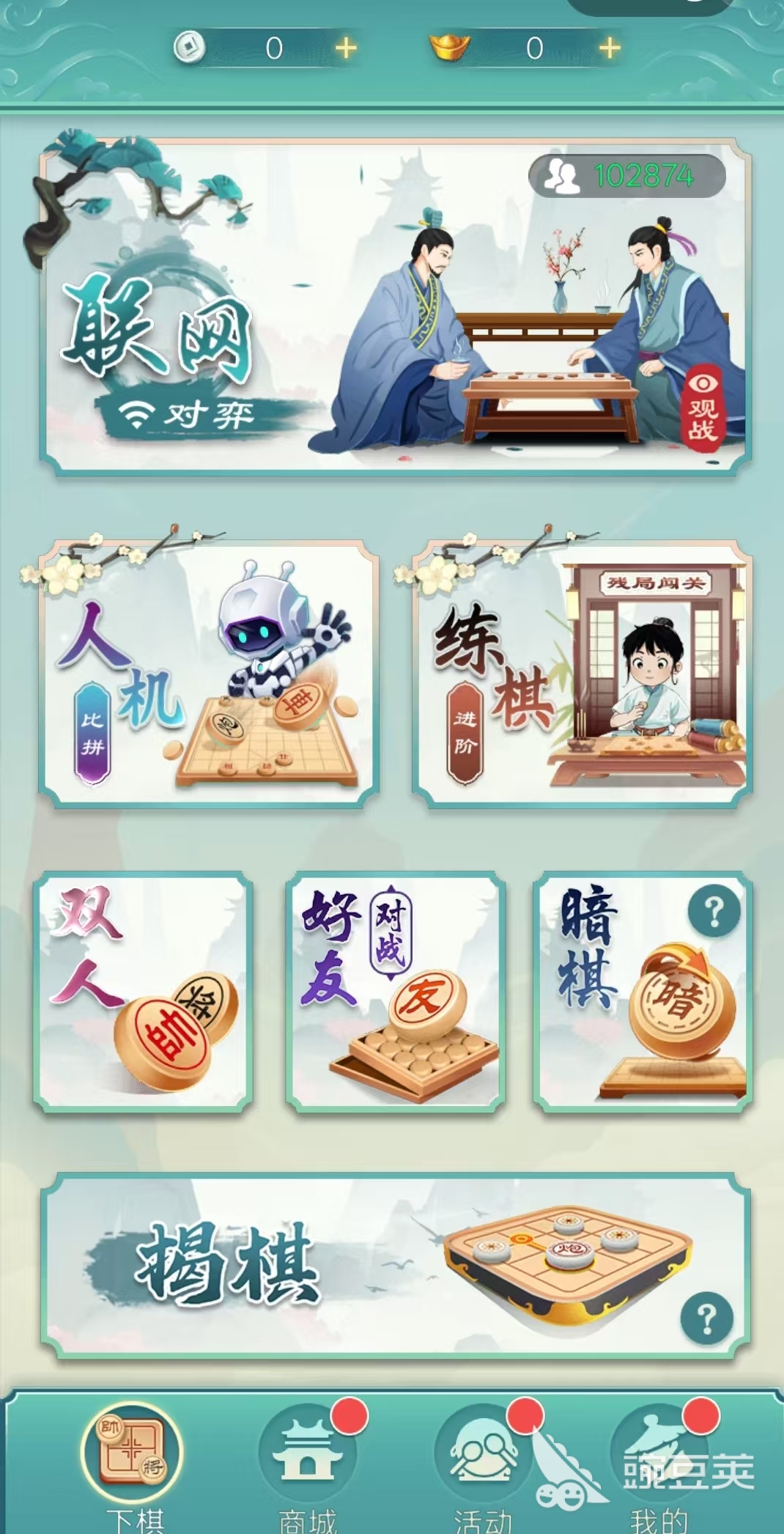Add more copper coins with the plus icon
Image resolution: width=784 pixels, height=1534 pixels.
tap(346, 48)
